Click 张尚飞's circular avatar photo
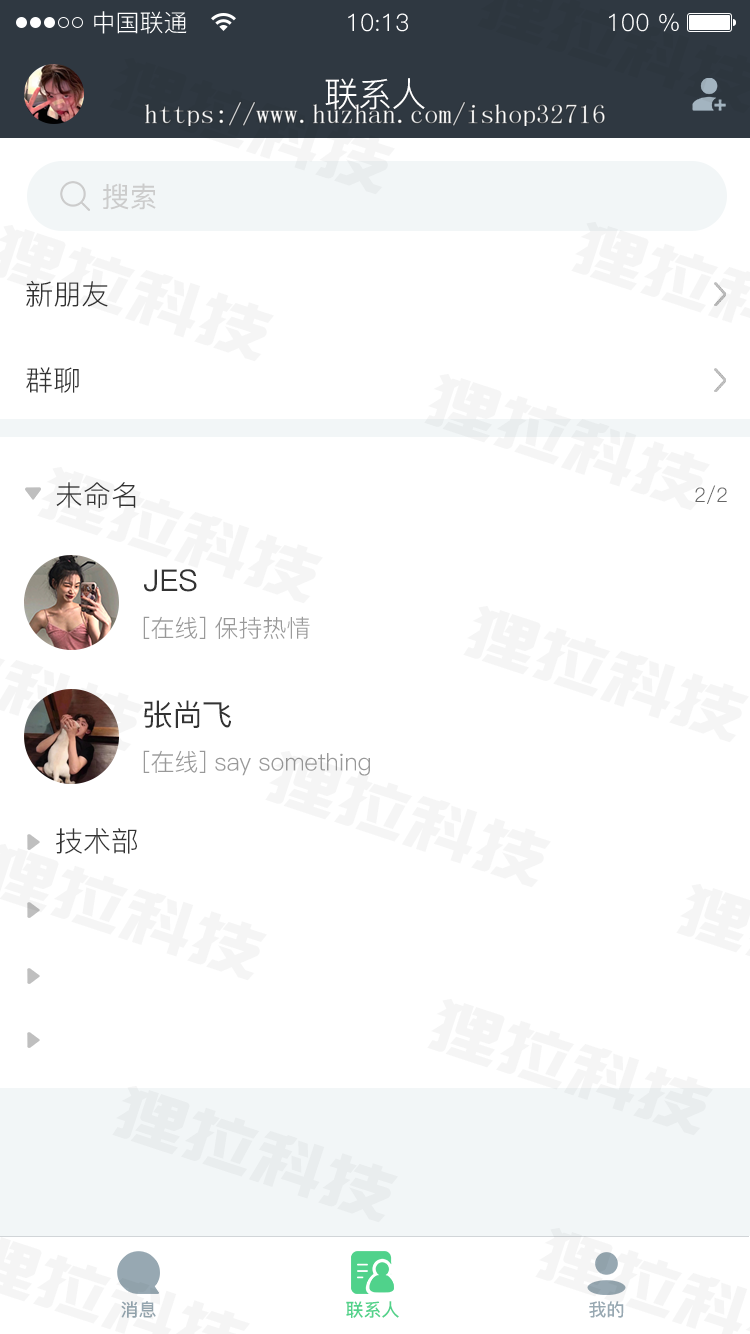The image size is (750, 1334). [x=71, y=736]
